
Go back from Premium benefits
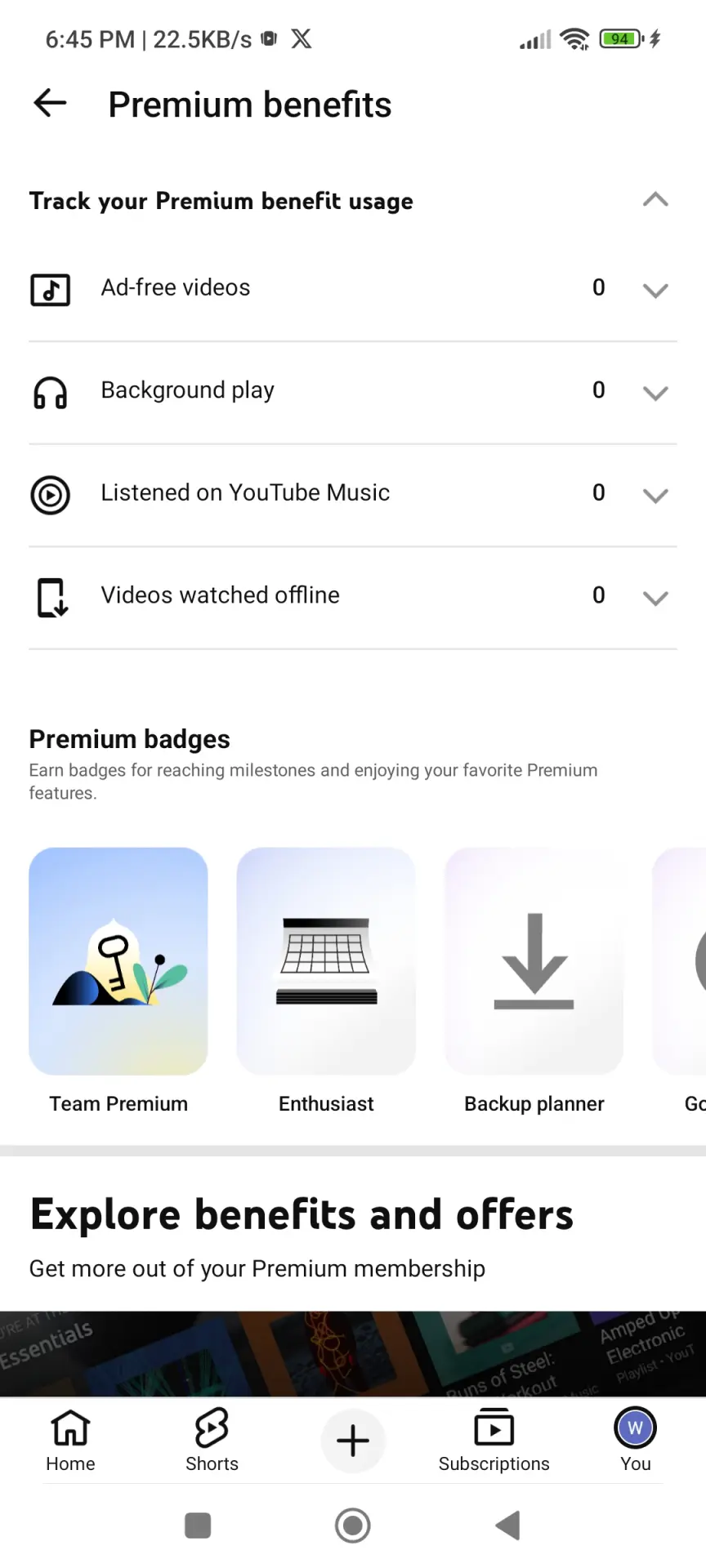point(50,104)
